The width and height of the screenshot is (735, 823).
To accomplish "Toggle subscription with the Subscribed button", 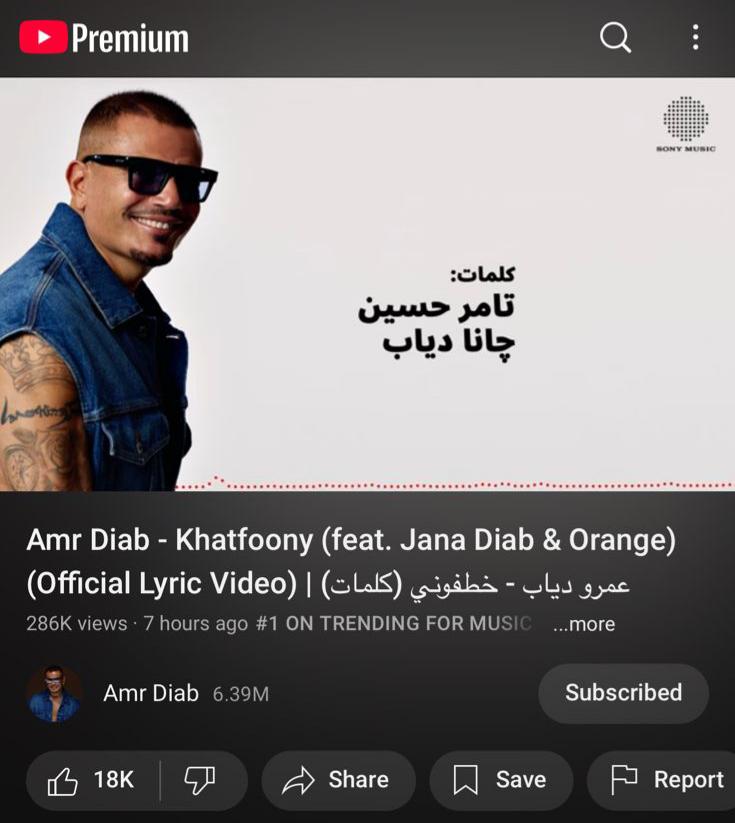I will [x=623, y=693].
